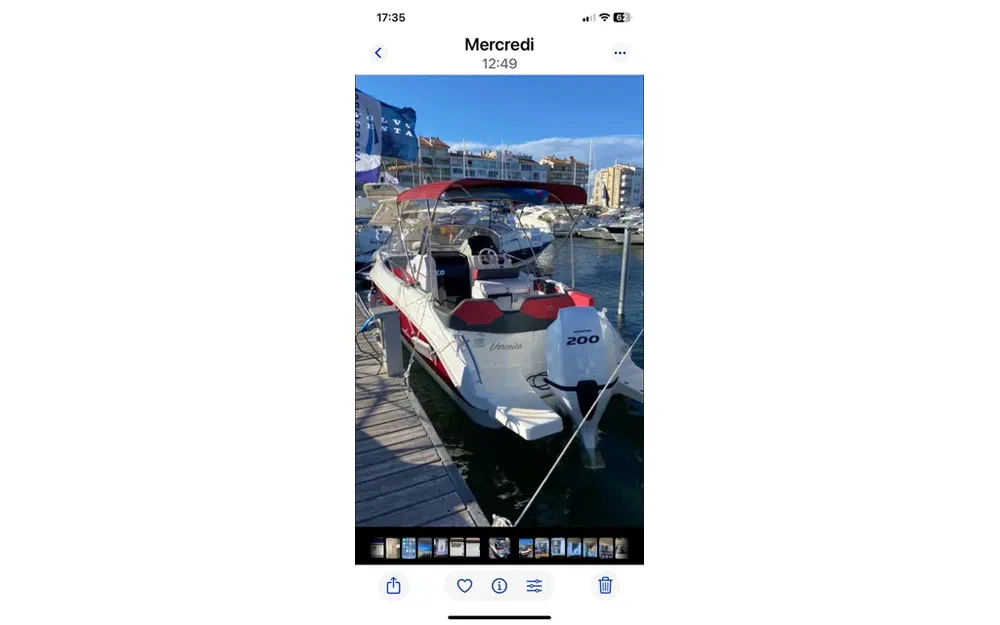Jump to the last thumbnail in the filmstrip

(x=621, y=548)
